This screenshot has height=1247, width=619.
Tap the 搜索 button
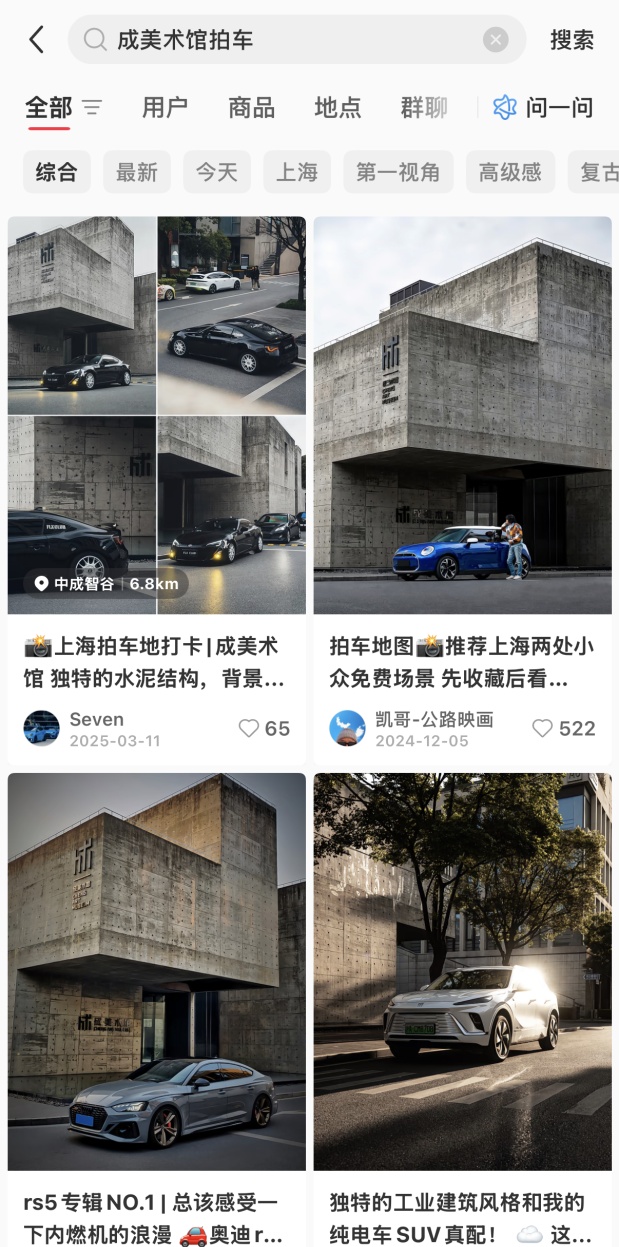[x=572, y=40]
